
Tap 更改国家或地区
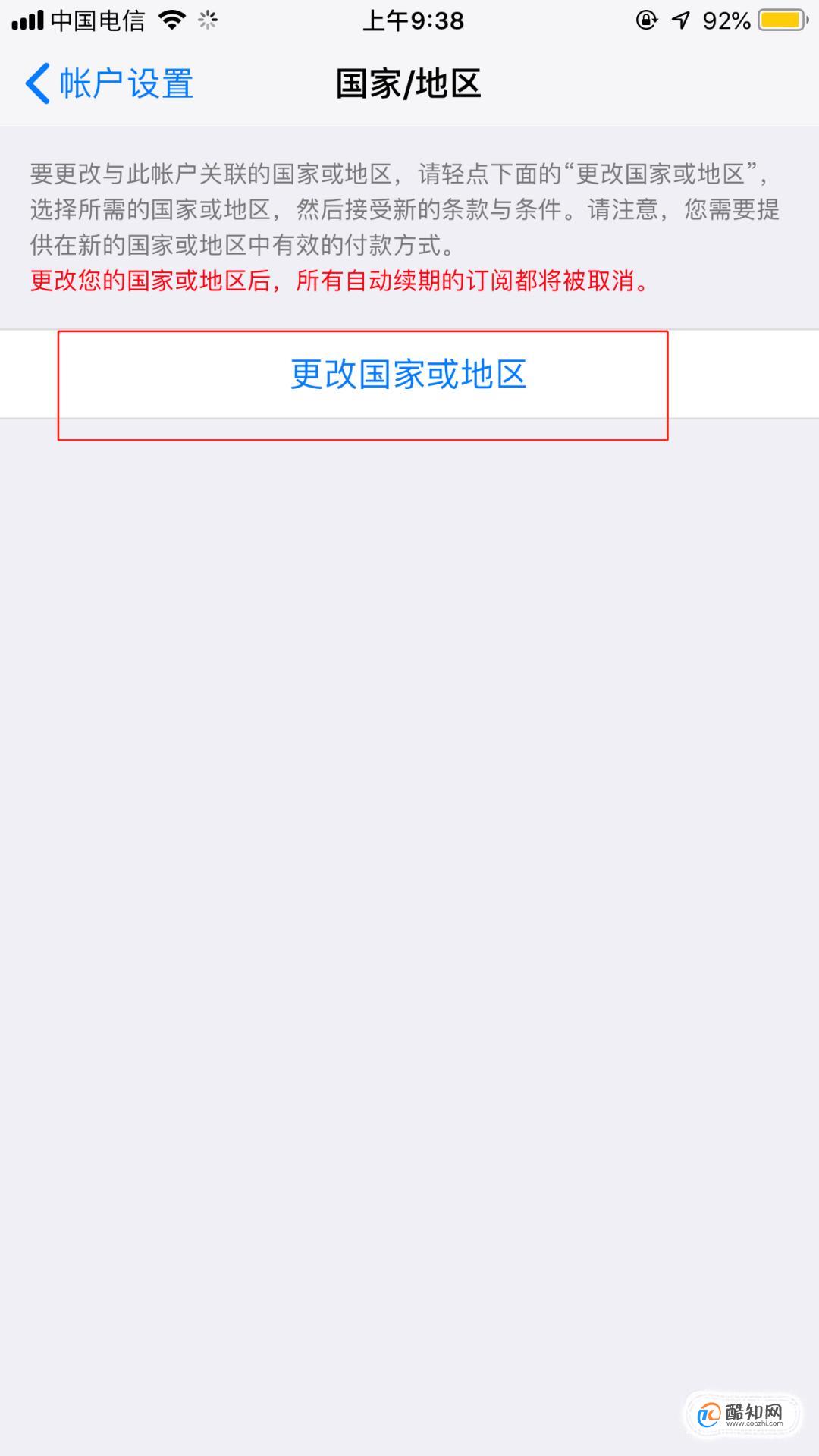pos(409,374)
